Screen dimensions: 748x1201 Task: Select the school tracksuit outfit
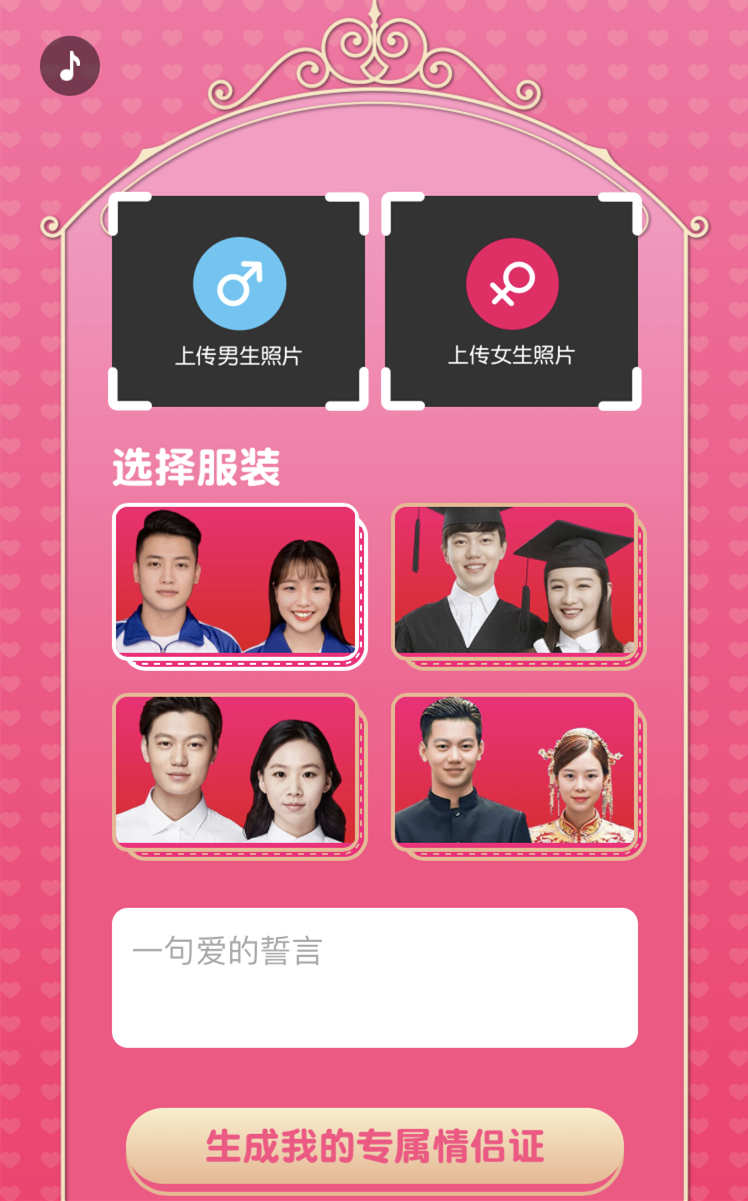237,582
